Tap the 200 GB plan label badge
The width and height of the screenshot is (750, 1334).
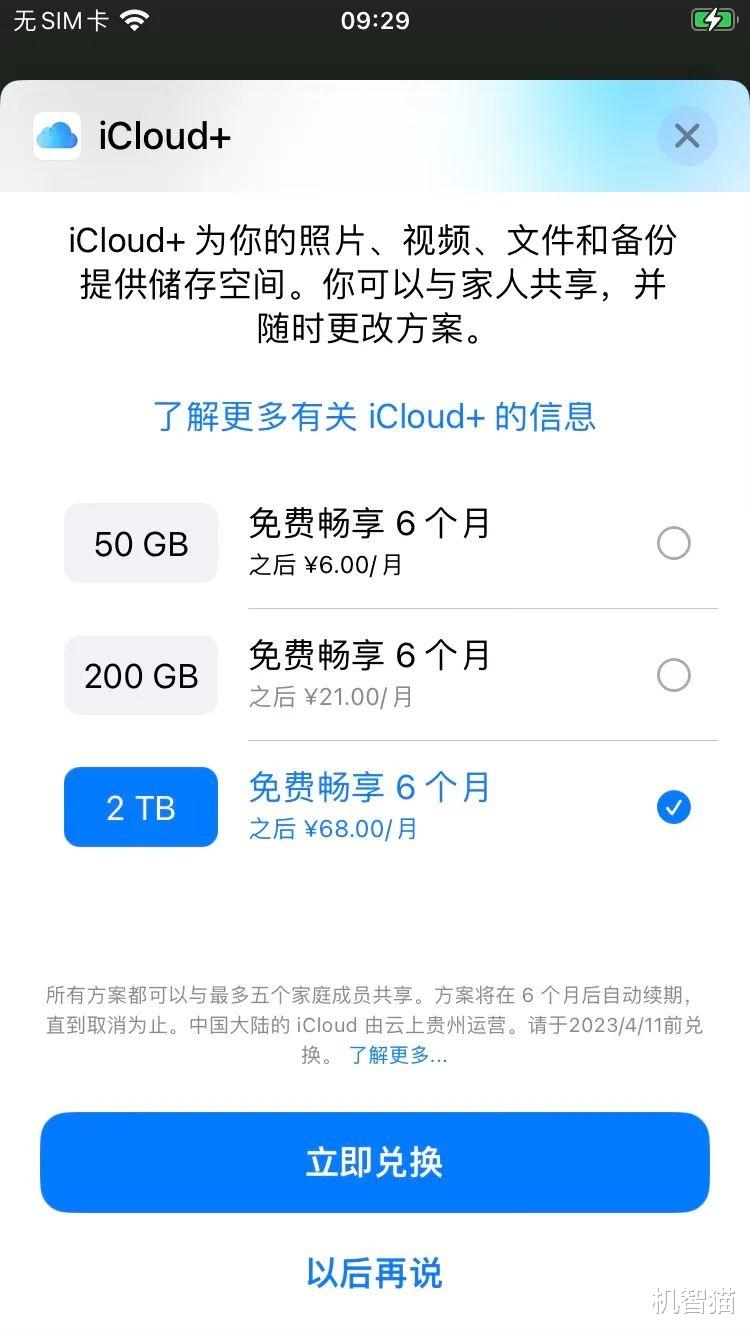140,675
